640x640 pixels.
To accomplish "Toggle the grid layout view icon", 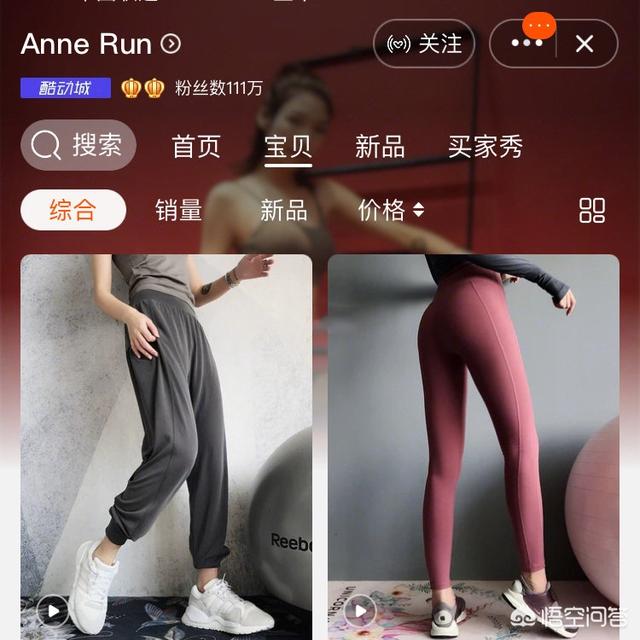I will (x=592, y=210).
